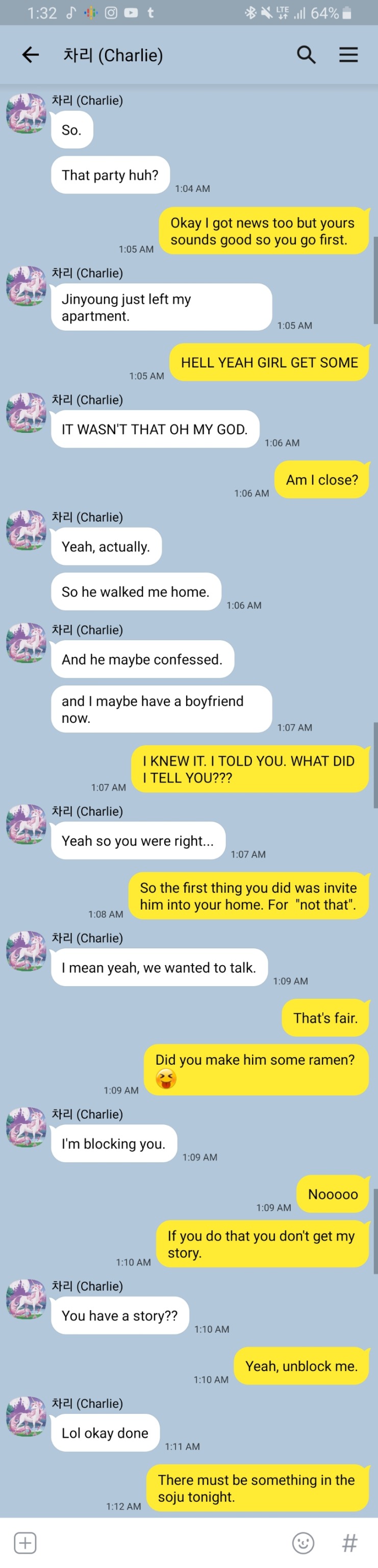Go back from Charlie's chat

point(31,56)
